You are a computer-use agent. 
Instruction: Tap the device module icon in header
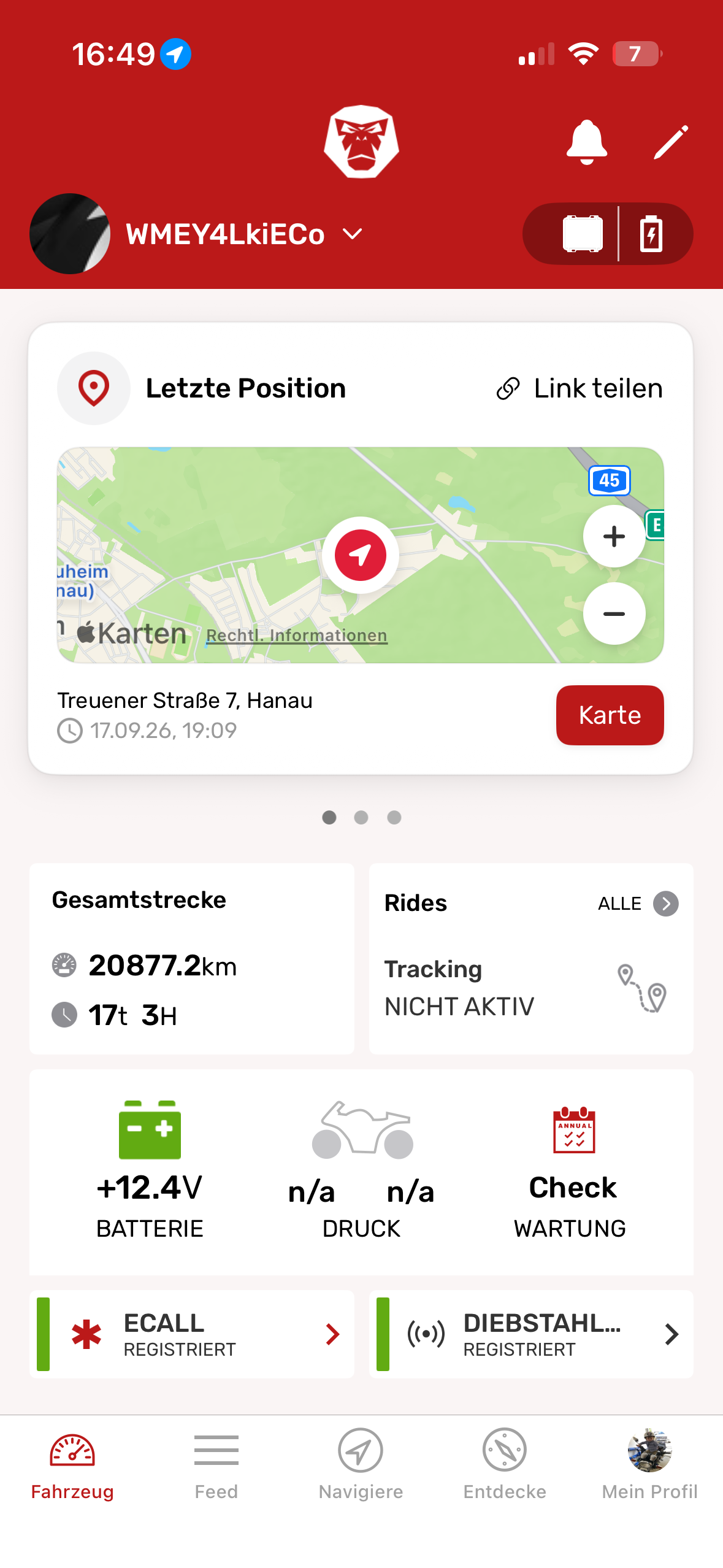pyautogui.click(x=583, y=234)
